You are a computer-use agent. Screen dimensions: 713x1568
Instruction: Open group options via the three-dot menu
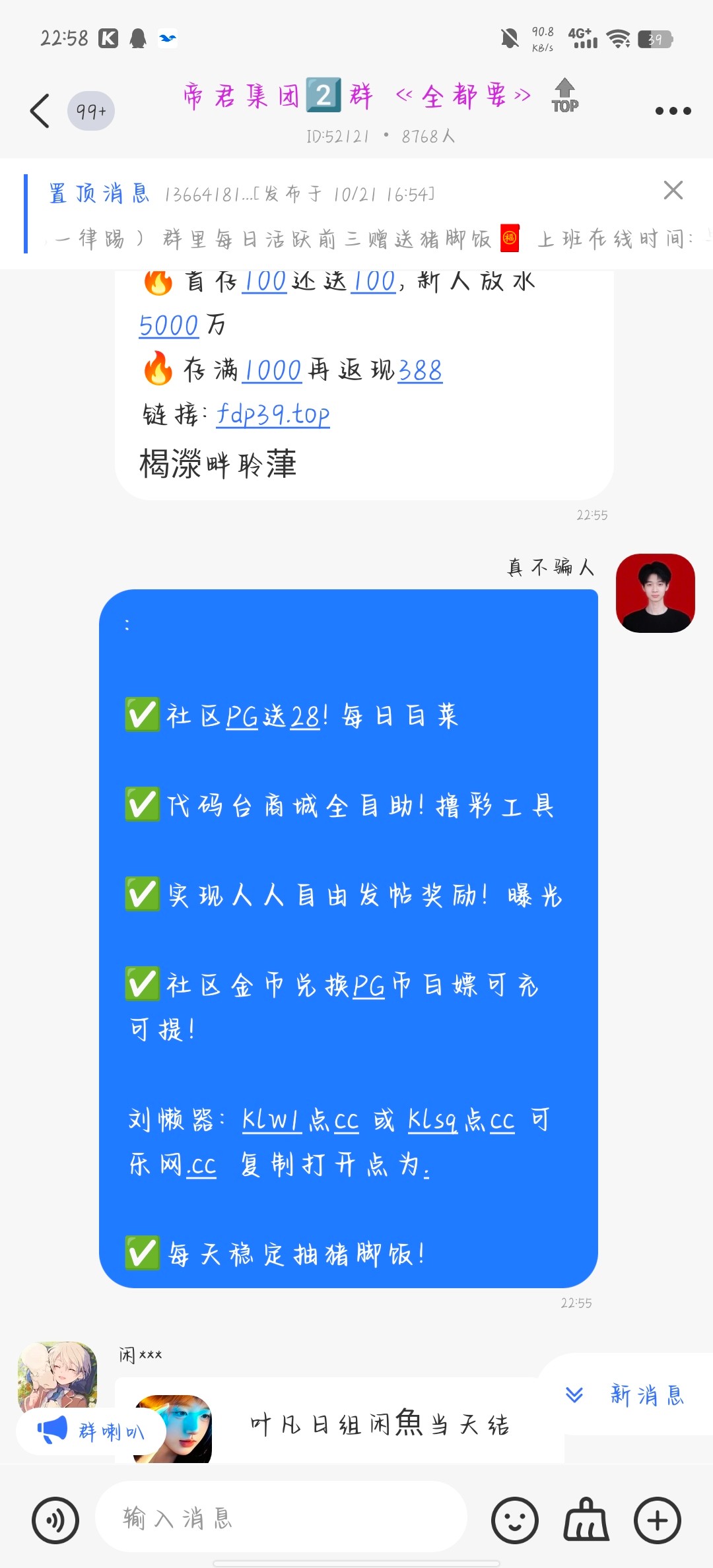pos(673,111)
